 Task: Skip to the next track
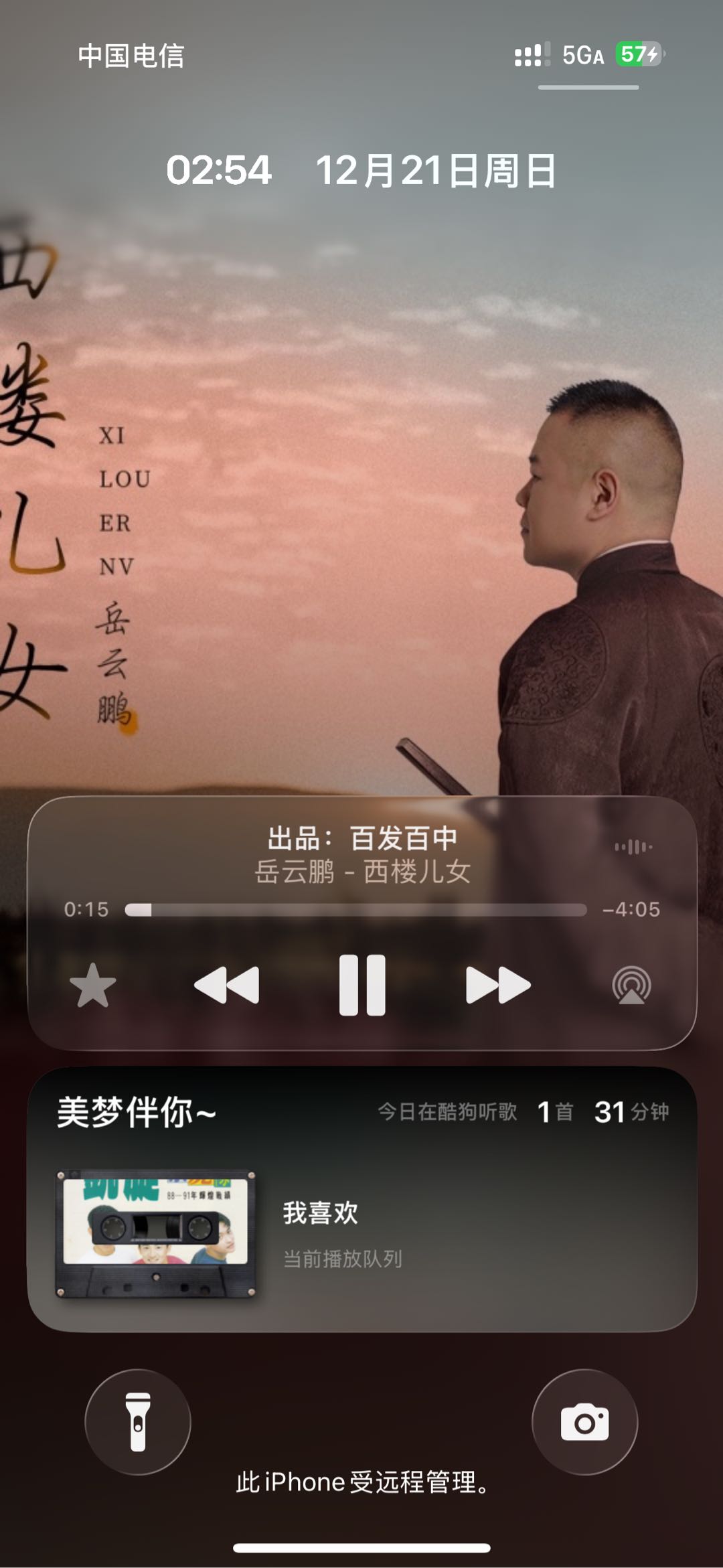pyautogui.click(x=498, y=985)
